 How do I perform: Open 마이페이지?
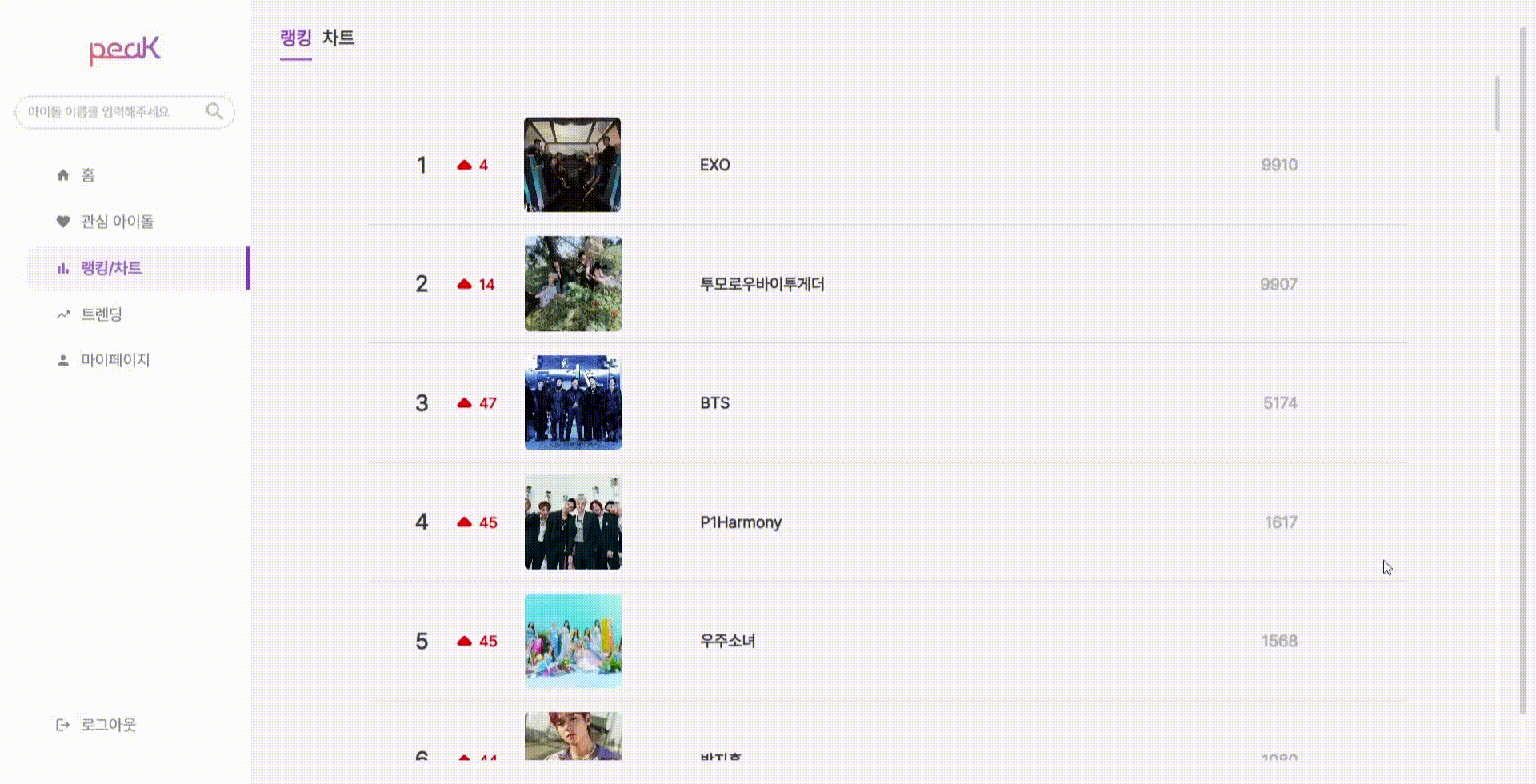(115, 361)
